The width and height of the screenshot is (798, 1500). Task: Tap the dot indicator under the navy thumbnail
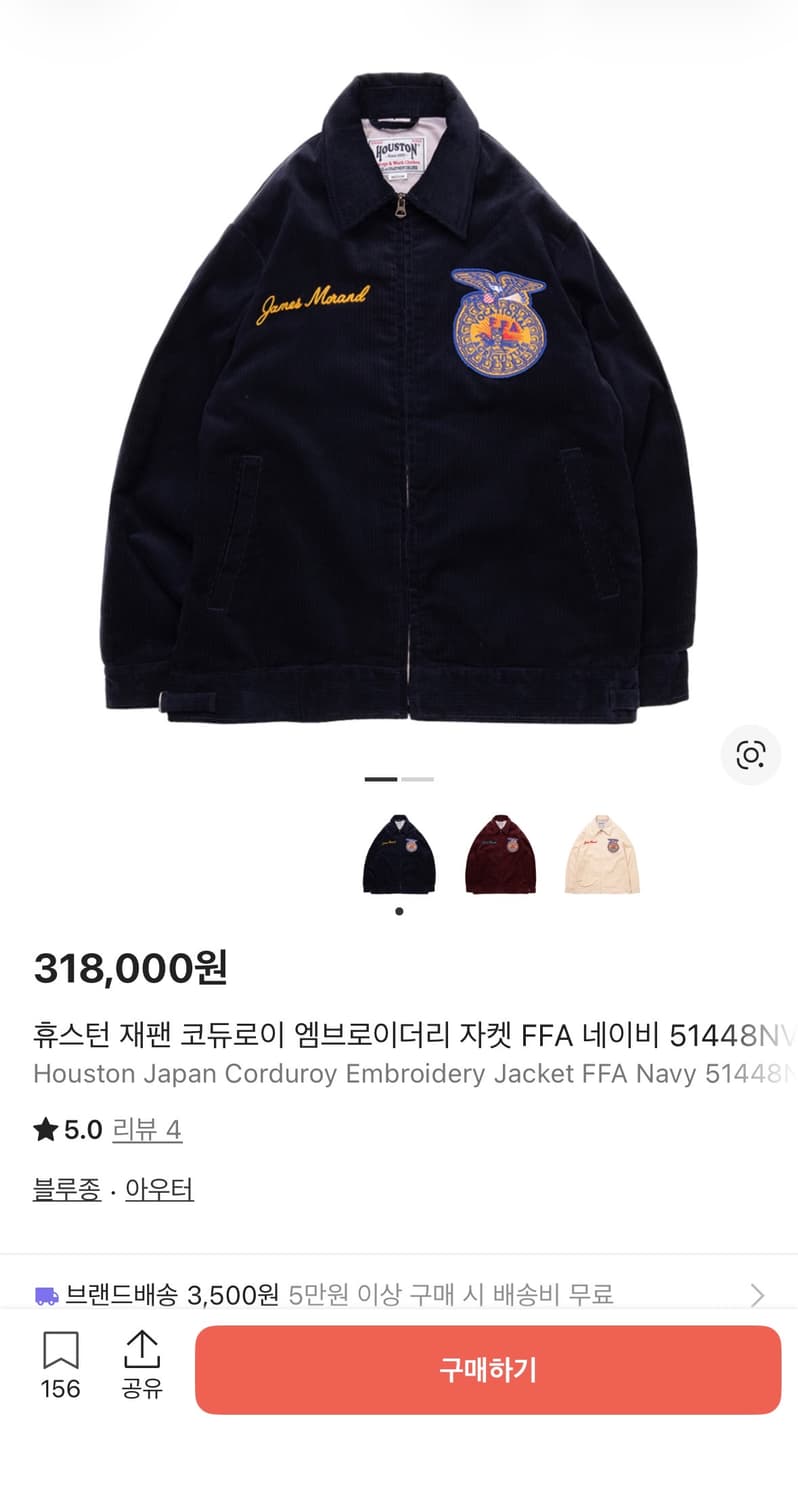[x=399, y=911]
